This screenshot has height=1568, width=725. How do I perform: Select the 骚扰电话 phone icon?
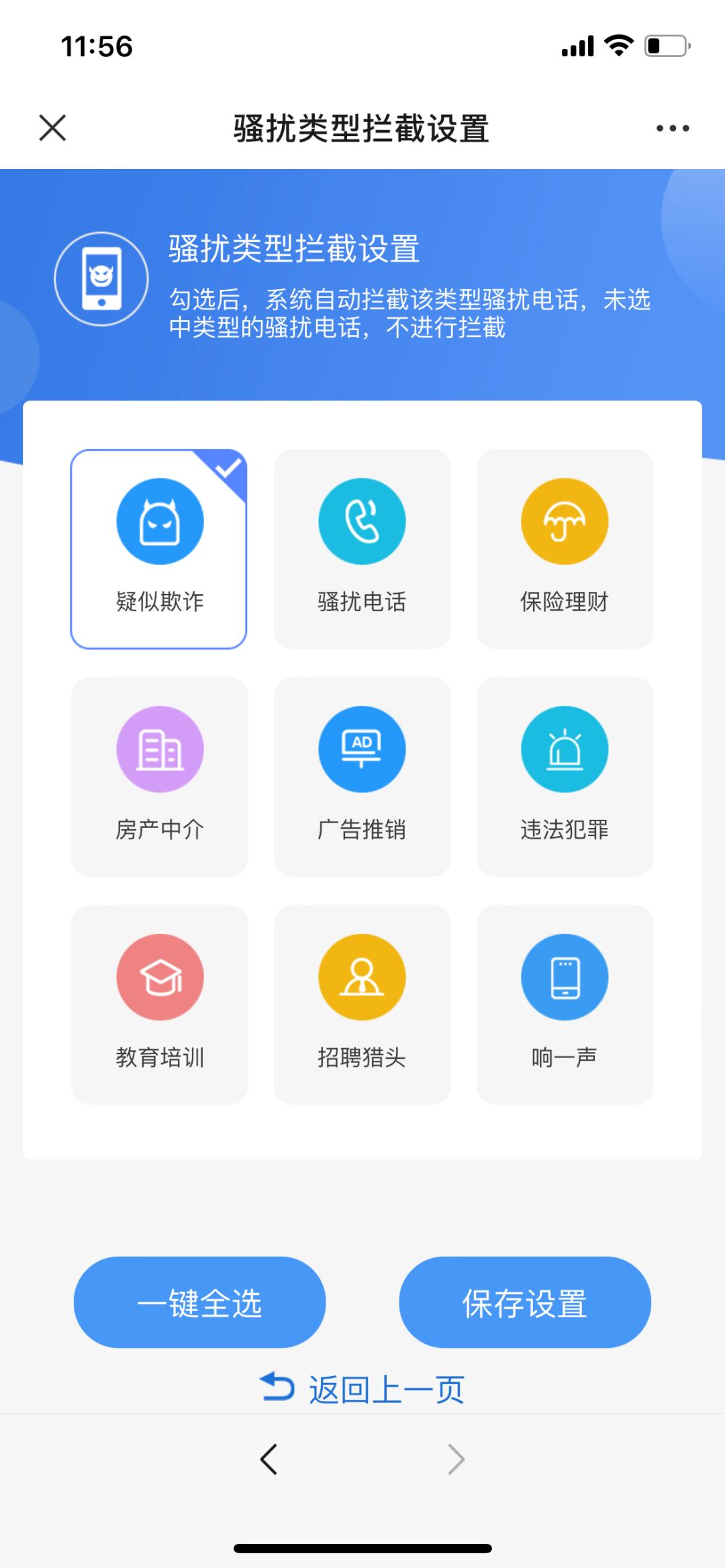click(362, 521)
